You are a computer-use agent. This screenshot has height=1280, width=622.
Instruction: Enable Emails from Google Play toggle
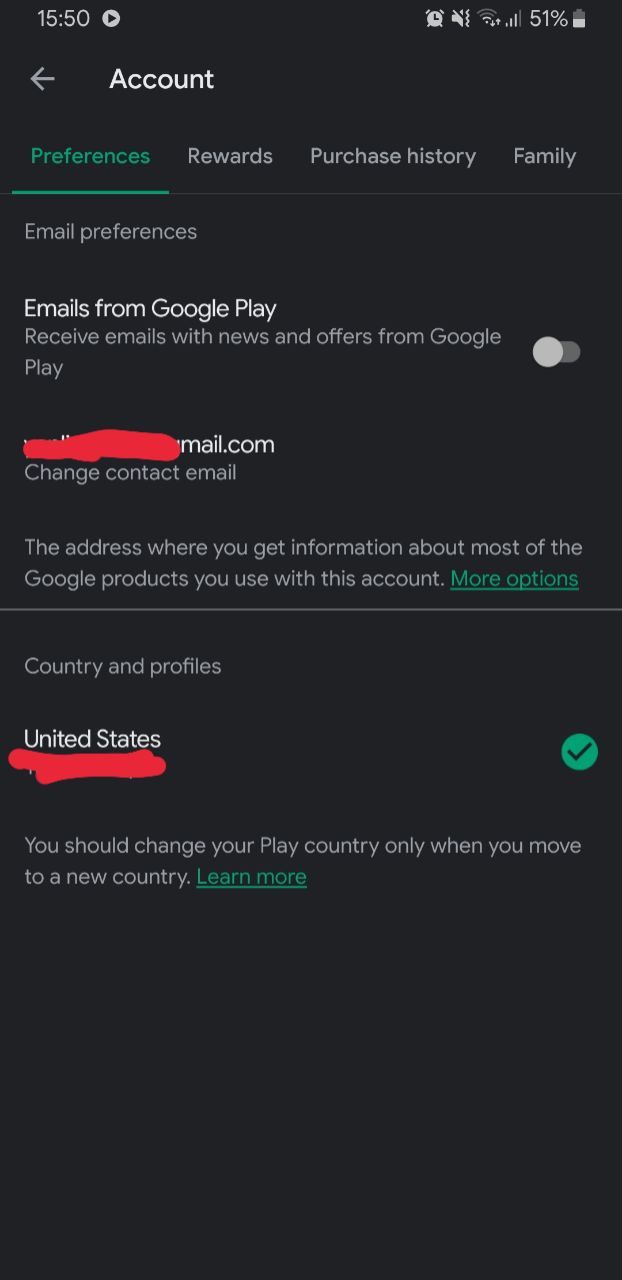[x=556, y=352]
